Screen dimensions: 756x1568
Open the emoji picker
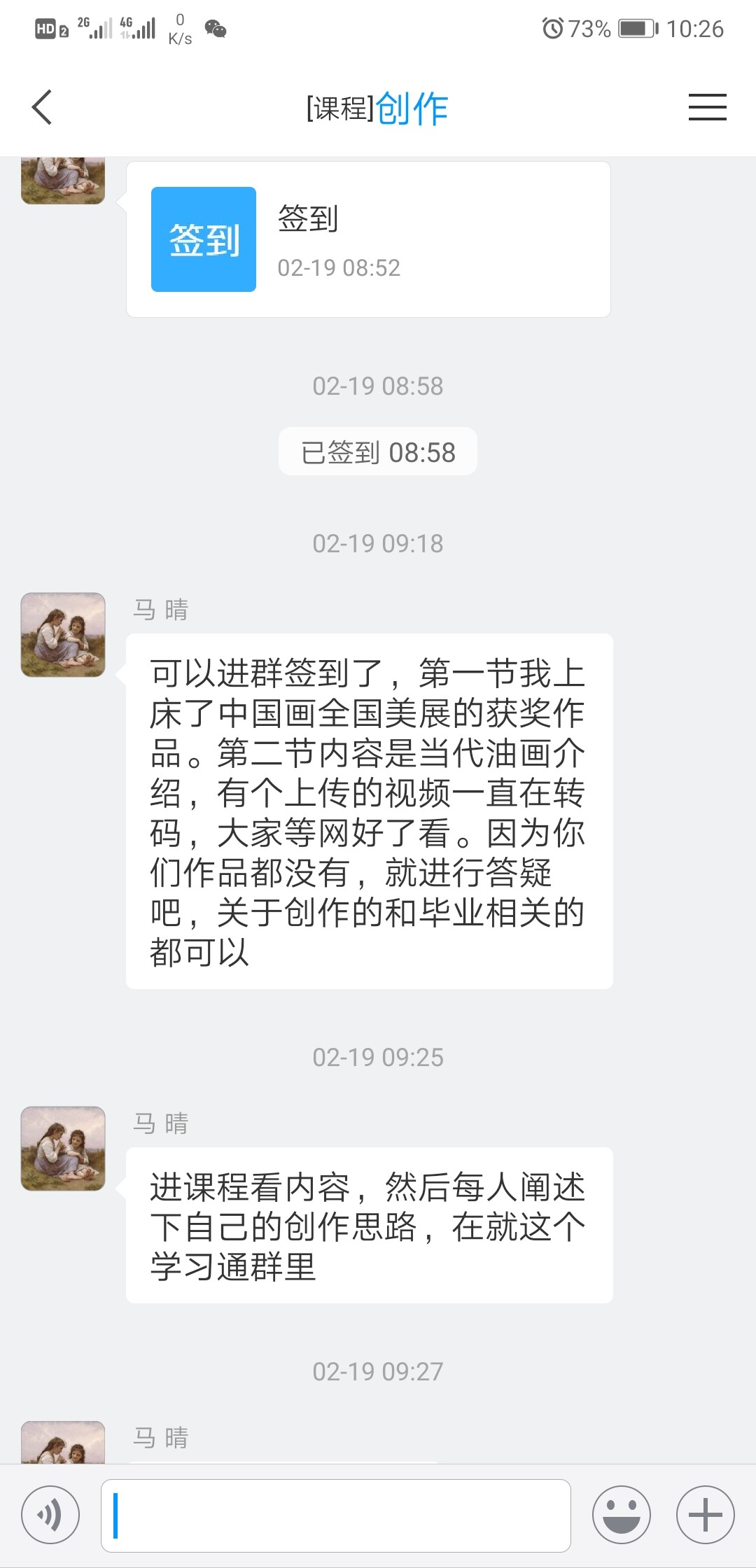click(622, 1515)
